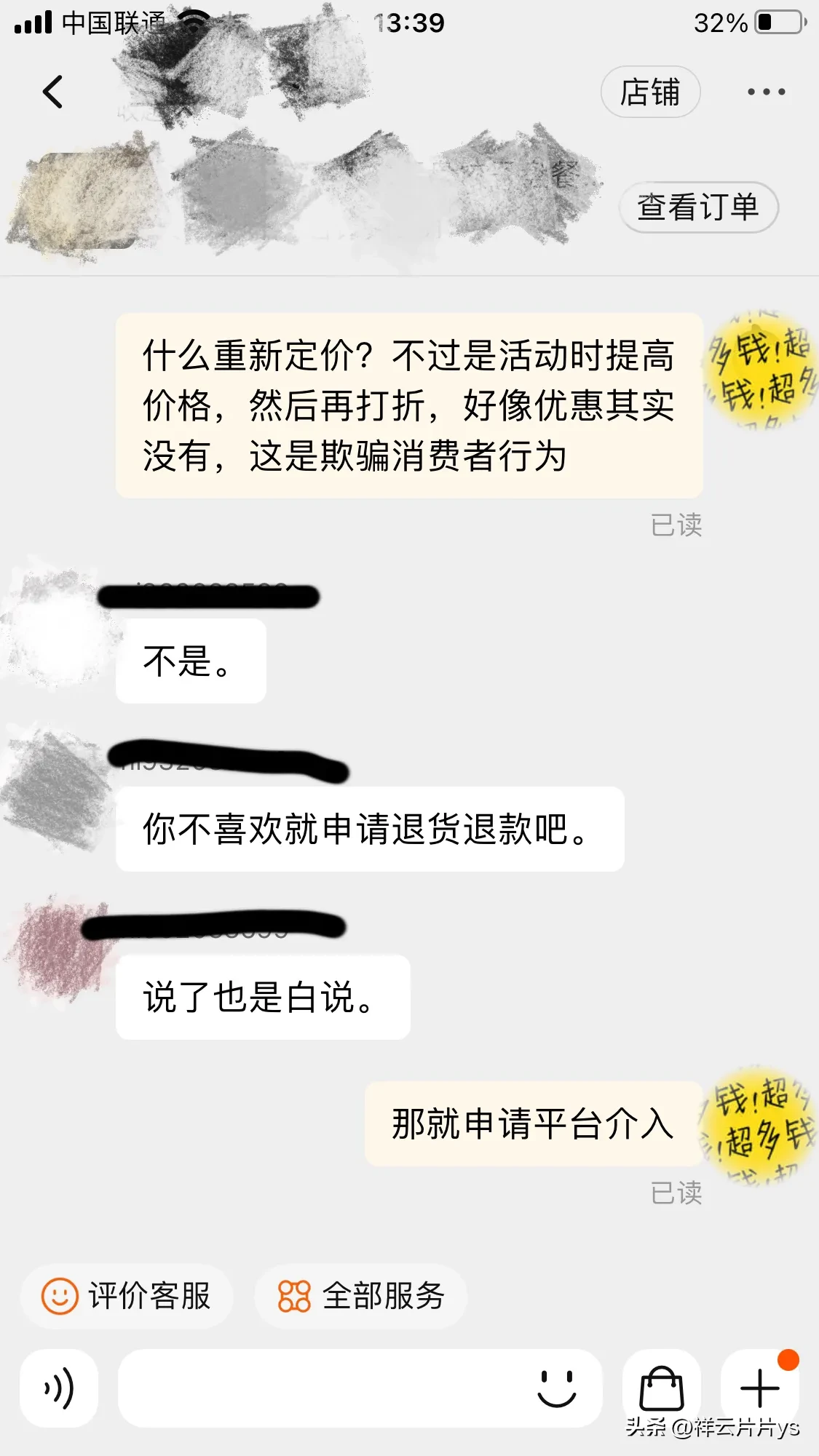Image resolution: width=819 pixels, height=1456 pixels.
Task: Open the shopping bag icon
Action: point(661,1388)
